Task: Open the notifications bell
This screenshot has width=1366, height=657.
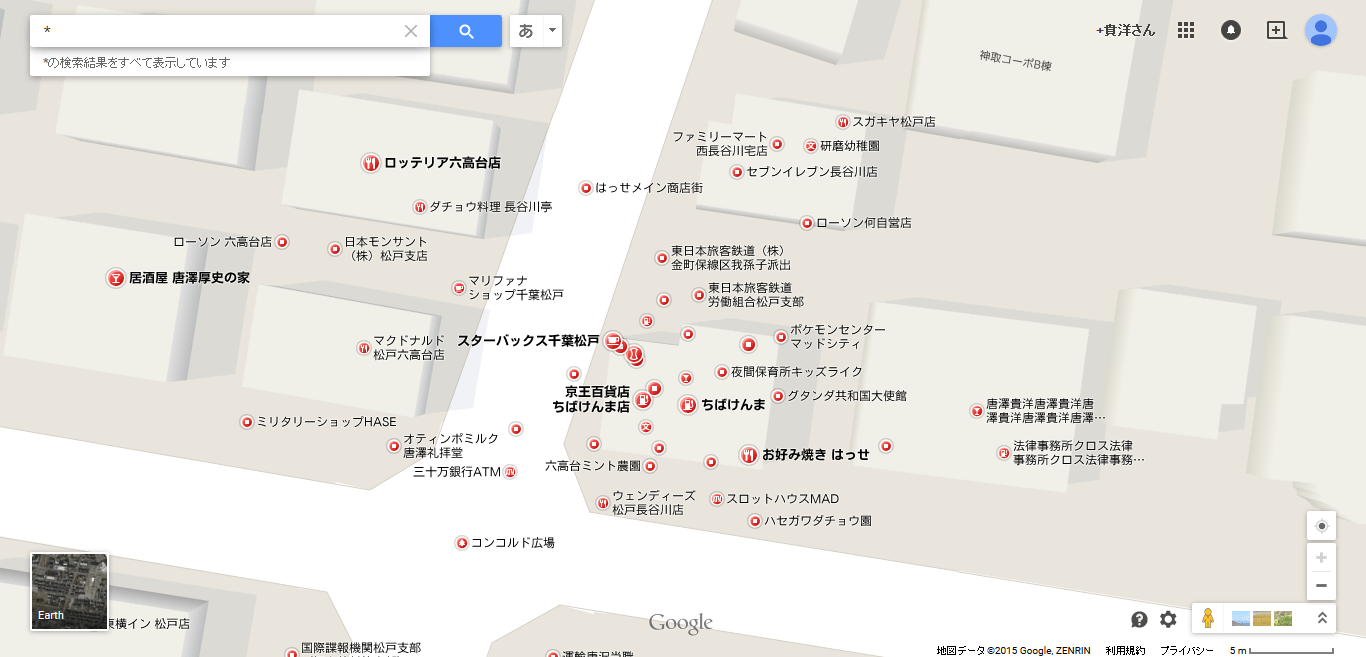Action: (1231, 30)
